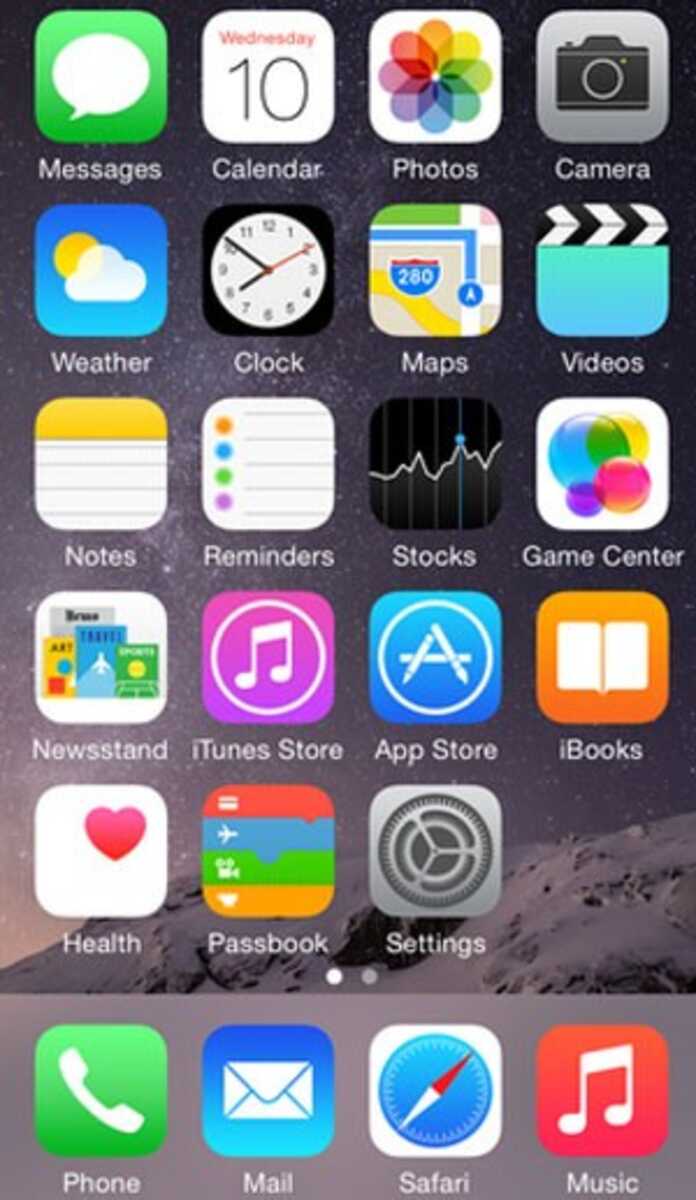View the Stocks app
Viewport: 696px width, 1200px height.
(435, 464)
